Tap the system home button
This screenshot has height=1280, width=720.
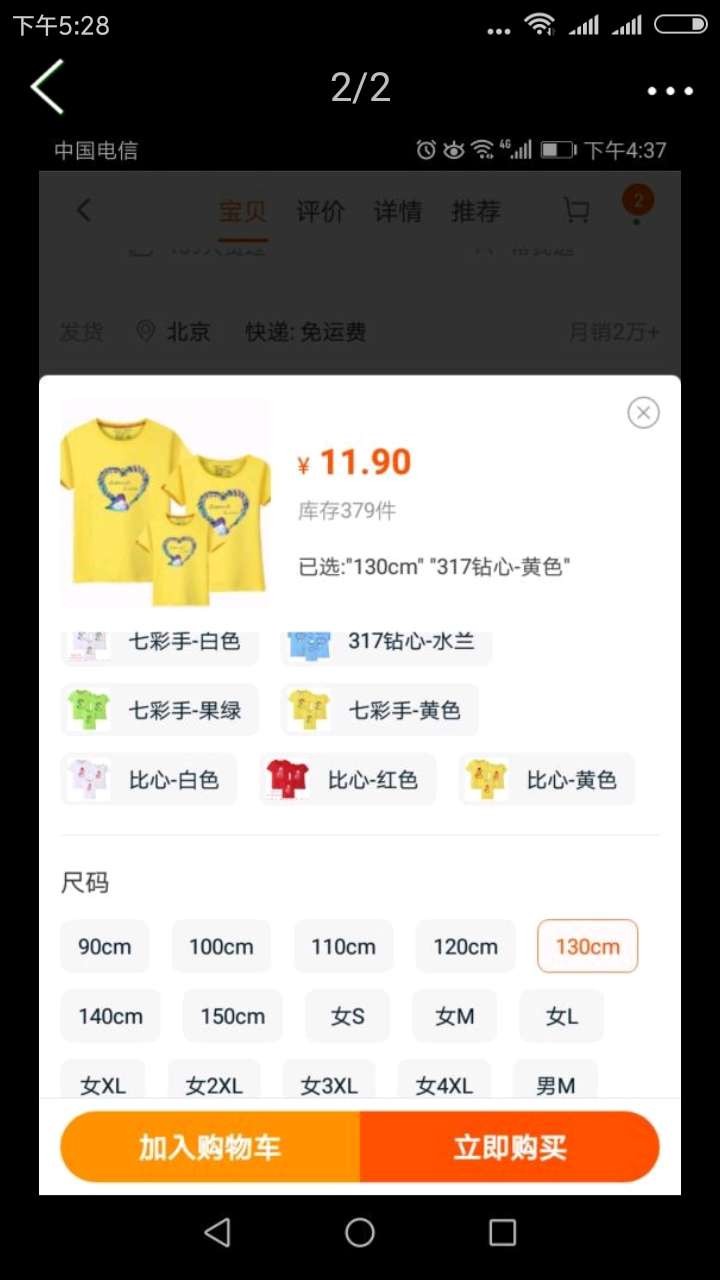(360, 1232)
